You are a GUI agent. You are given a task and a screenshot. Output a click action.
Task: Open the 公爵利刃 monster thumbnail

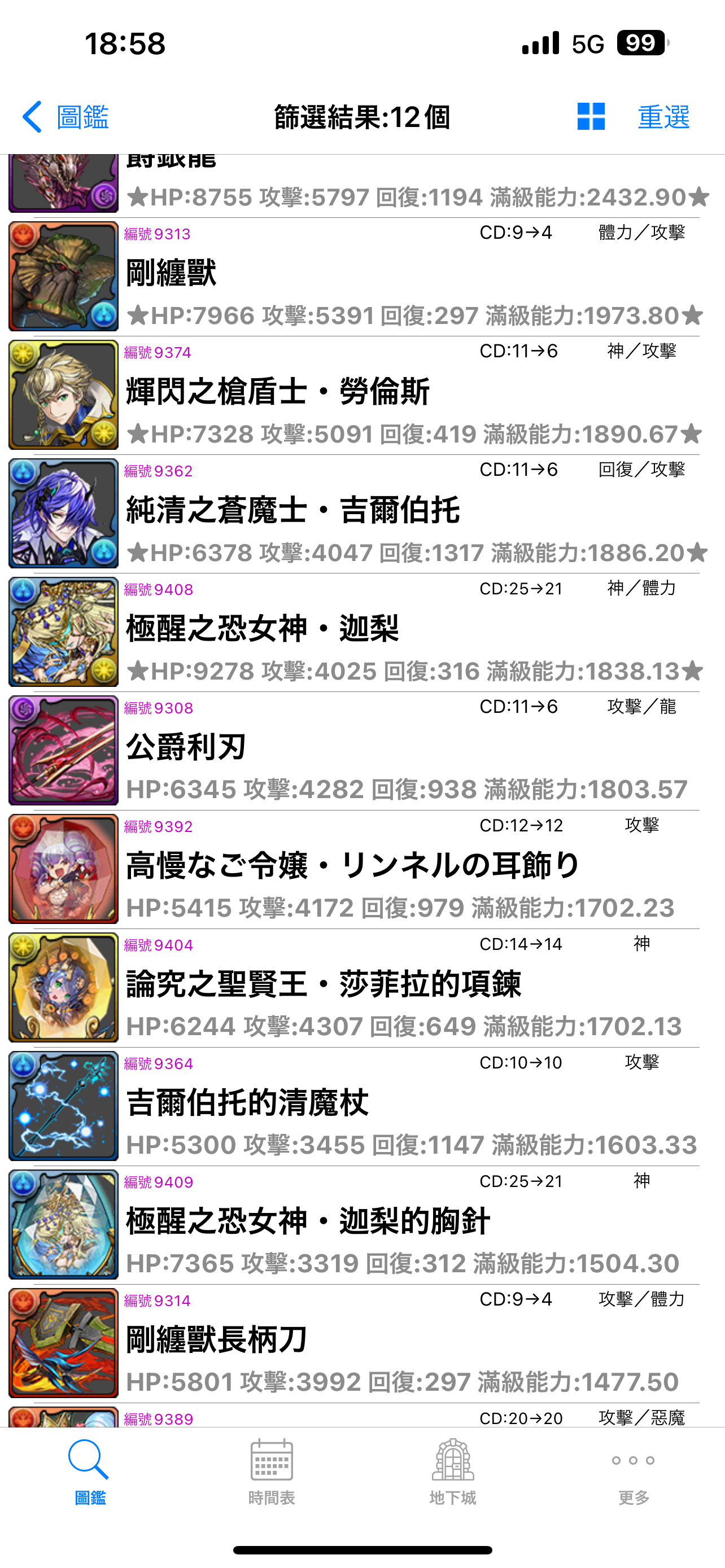63,750
